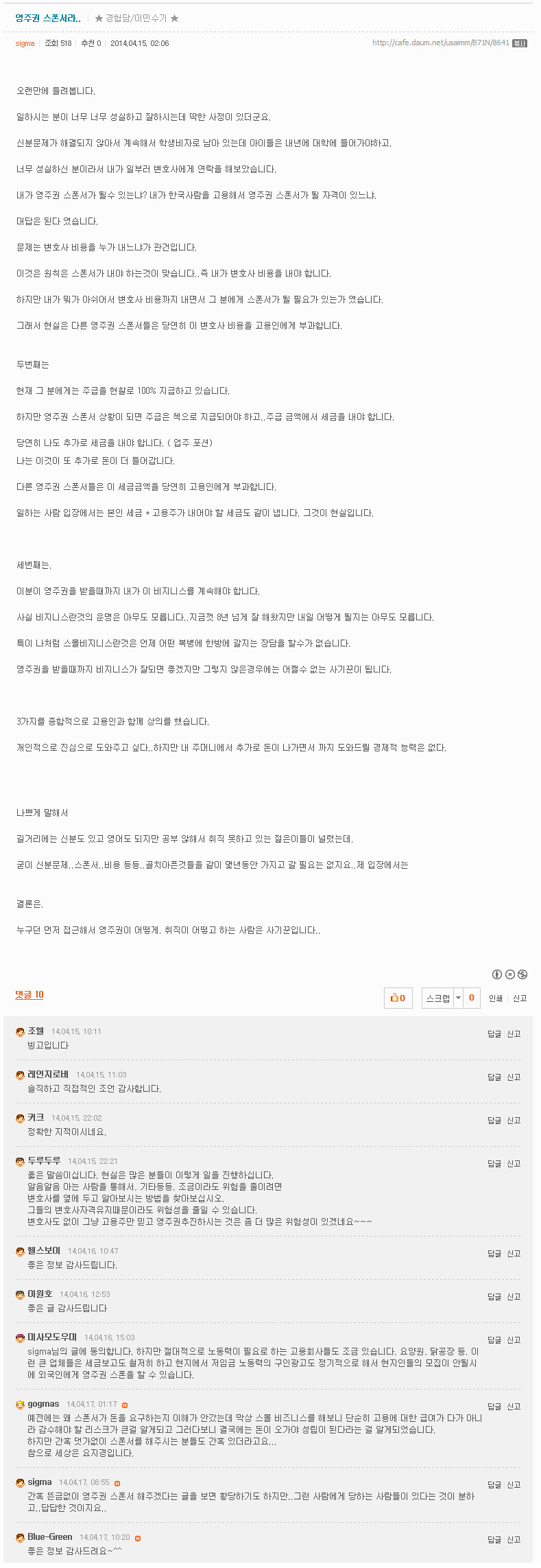Recommend the post with thumbs-up button

(398, 998)
